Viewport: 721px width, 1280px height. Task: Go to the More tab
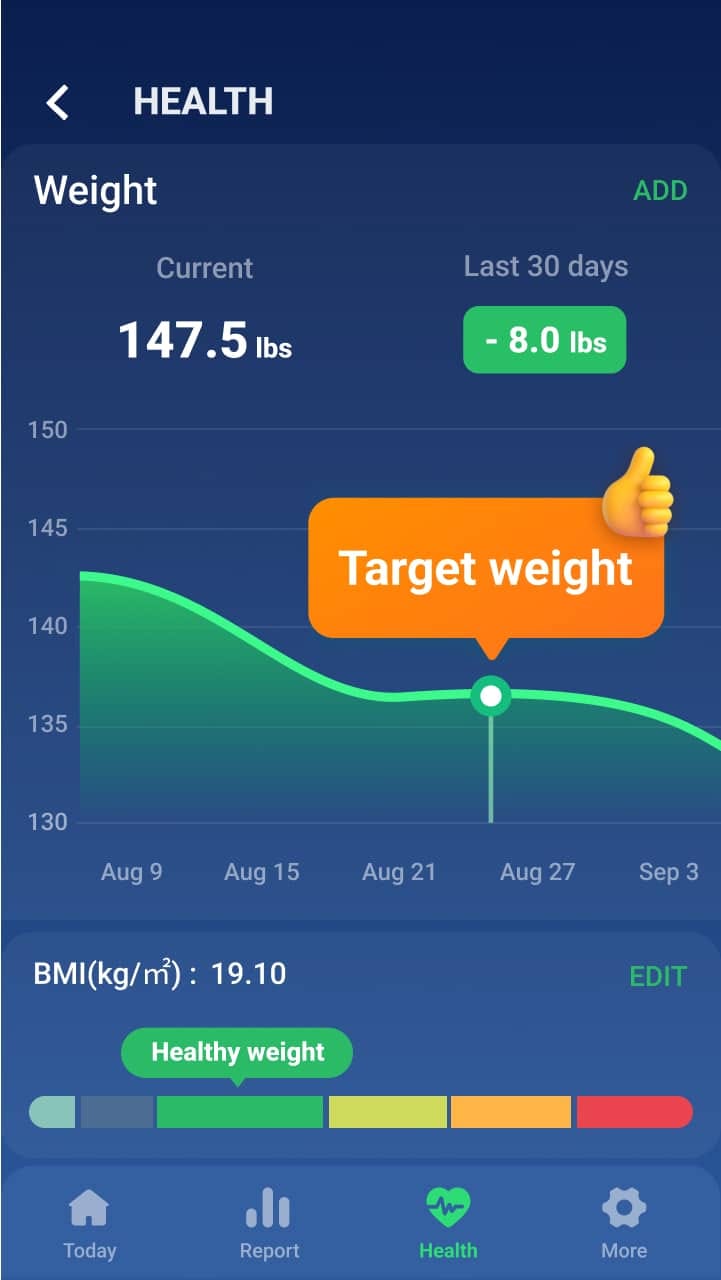tap(624, 1224)
